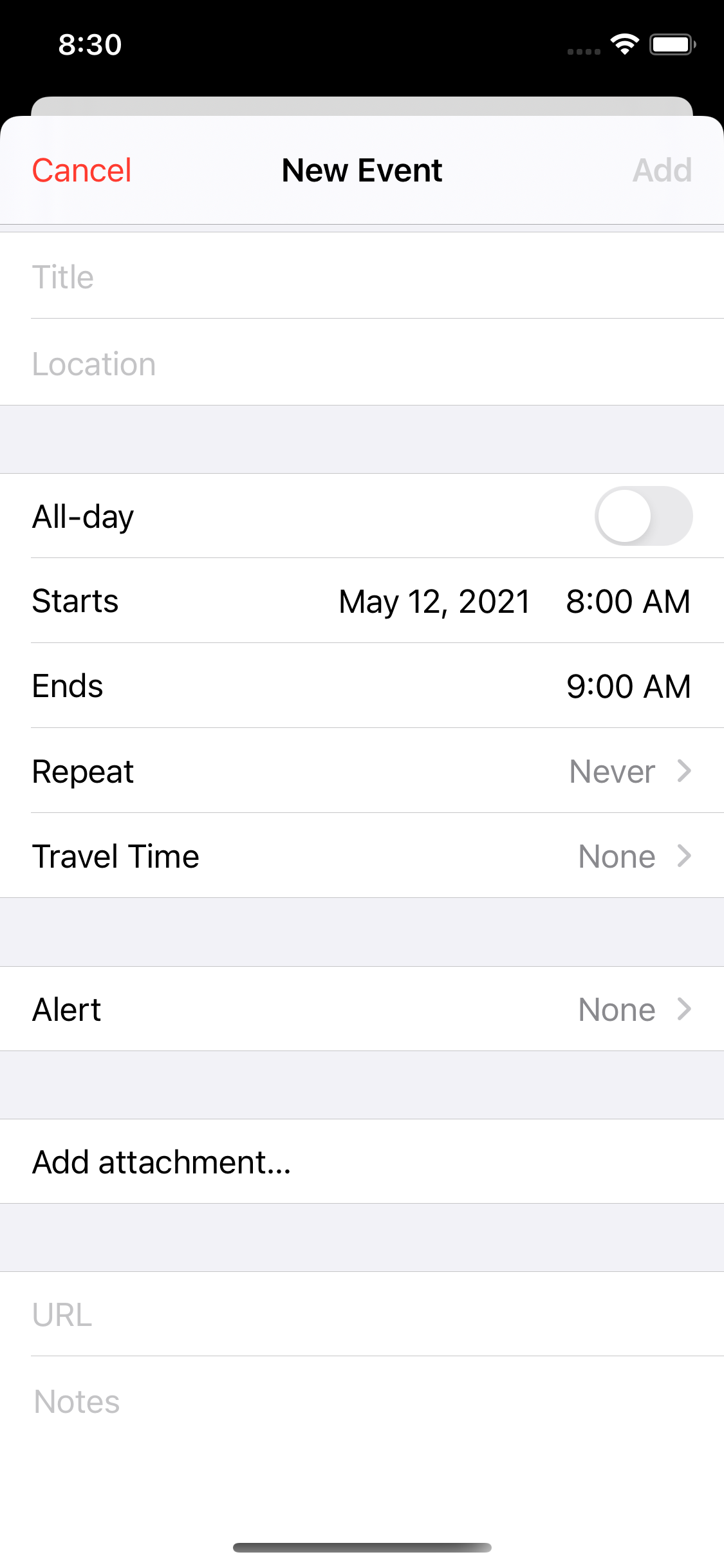Tap the battery indicator
Screen dimensions: 724x1568
(x=671, y=44)
